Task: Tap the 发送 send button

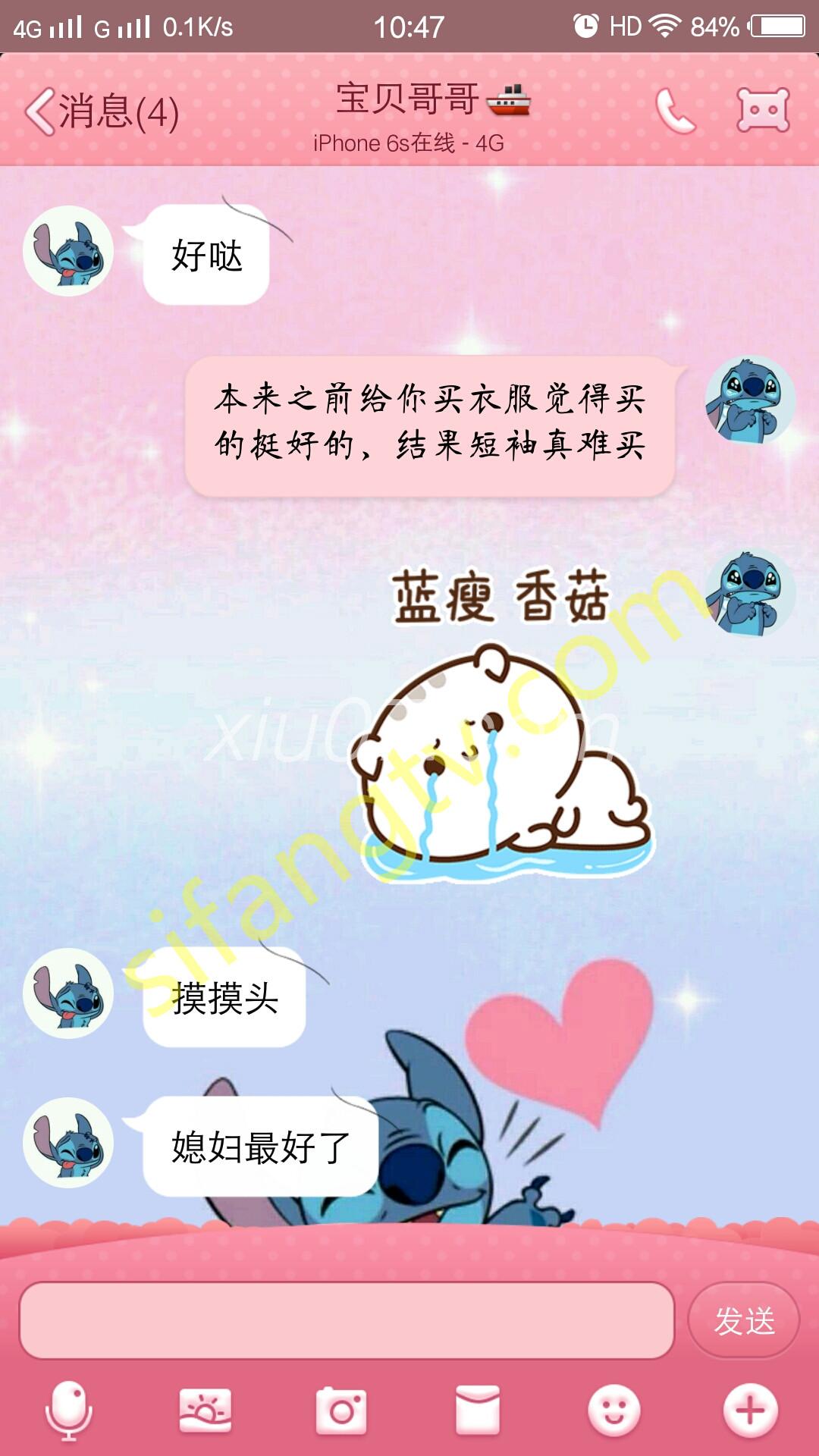Action: tap(743, 1320)
